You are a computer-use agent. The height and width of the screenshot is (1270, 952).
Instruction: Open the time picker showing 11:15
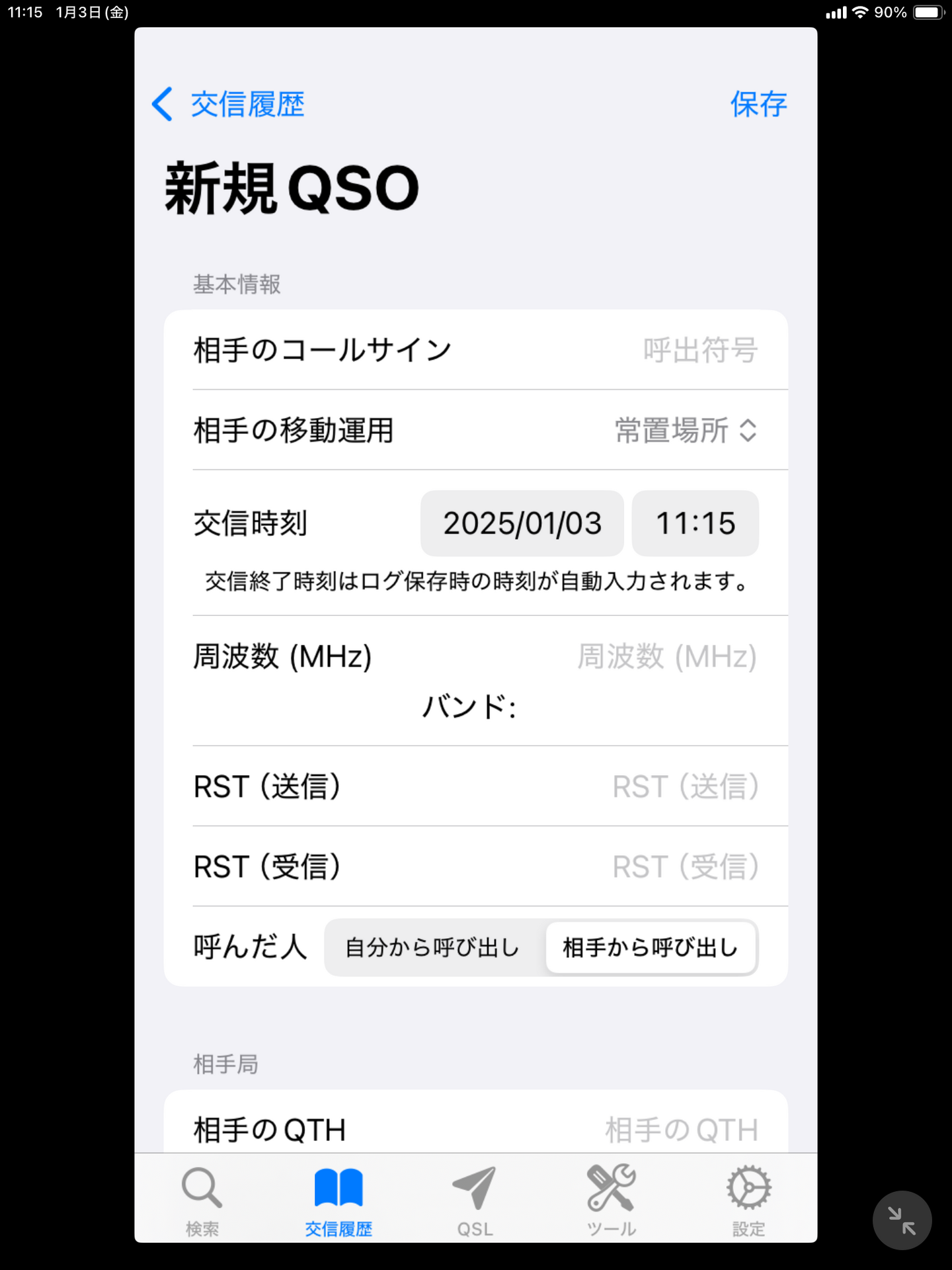tap(695, 523)
